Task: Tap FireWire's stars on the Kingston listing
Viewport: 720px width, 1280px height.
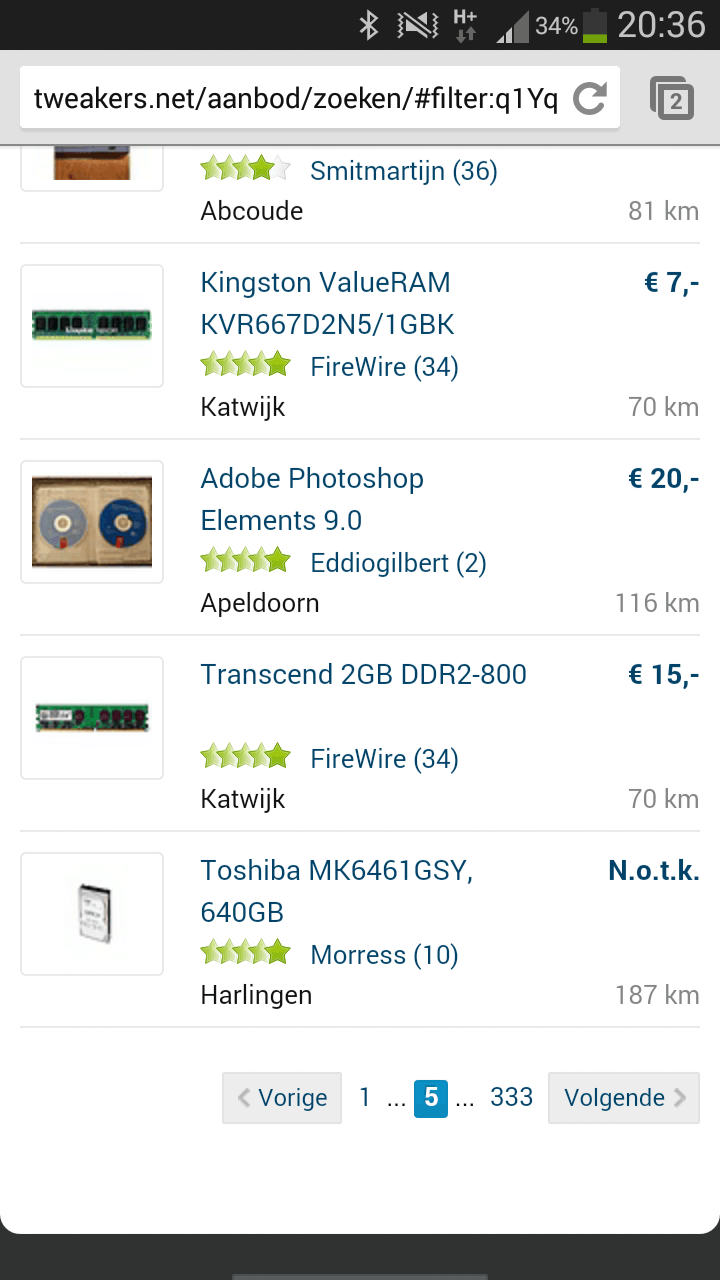Action: pyautogui.click(x=245, y=366)
